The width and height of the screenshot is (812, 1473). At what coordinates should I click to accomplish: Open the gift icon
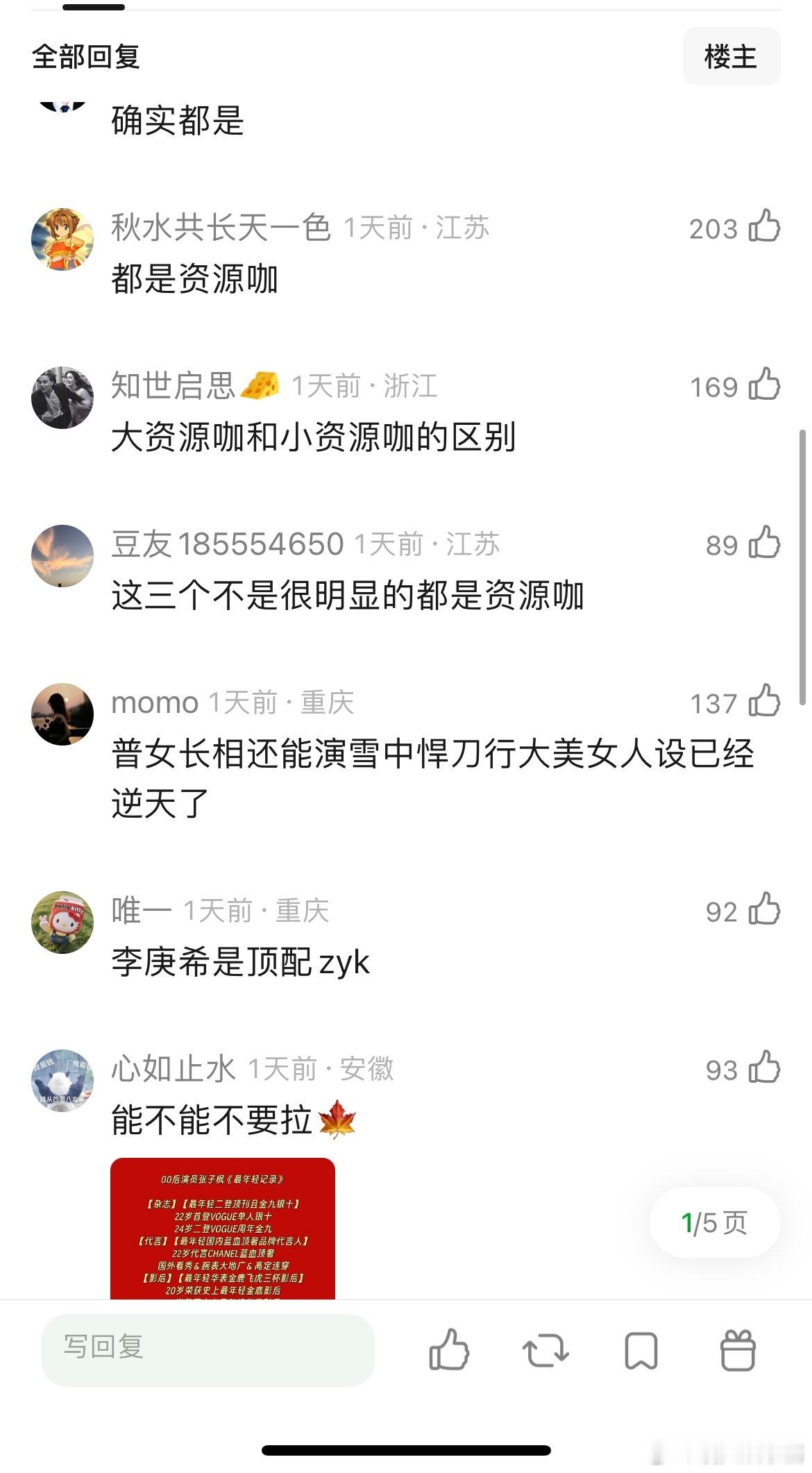(737, 1351)
